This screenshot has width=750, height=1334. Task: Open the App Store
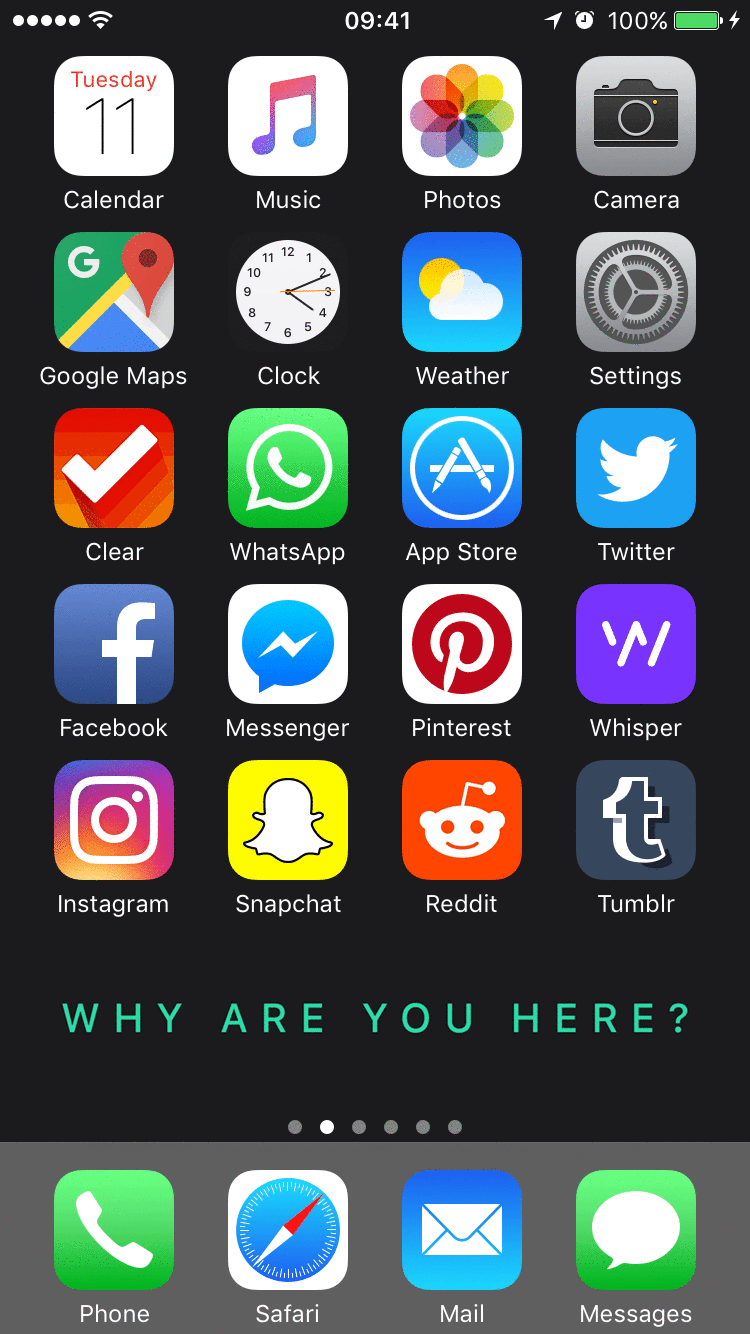[462, 468]
